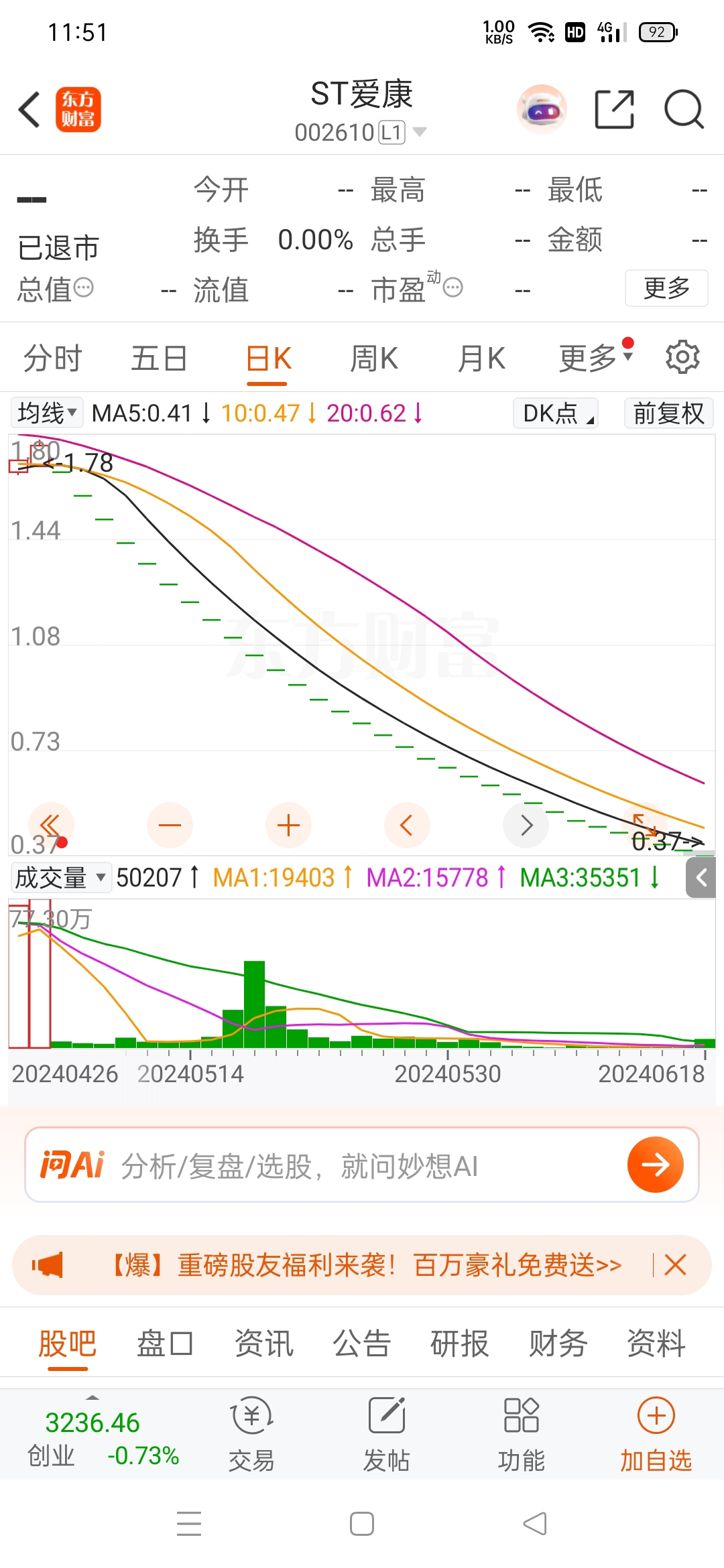Open chart settings gear icon
This screenshot has height=1568, width=724.
click(x=682, y=357)
